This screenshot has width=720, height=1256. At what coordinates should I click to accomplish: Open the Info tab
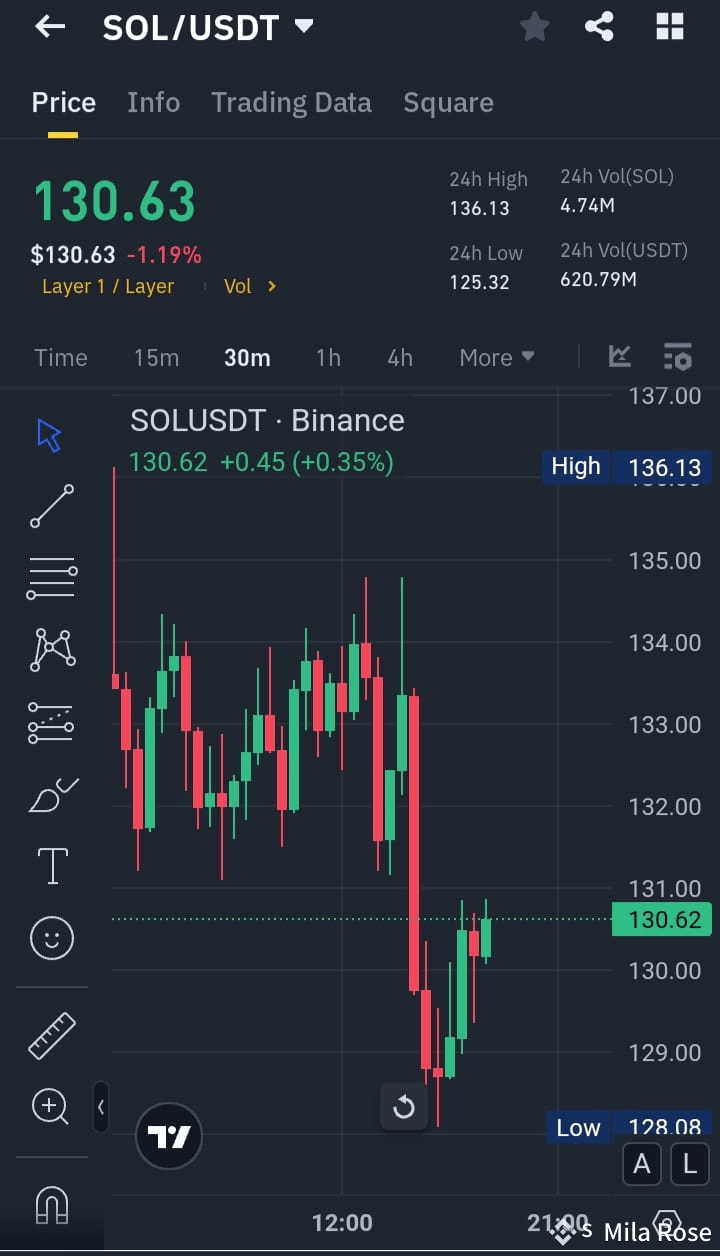click(x=153, y=102)
